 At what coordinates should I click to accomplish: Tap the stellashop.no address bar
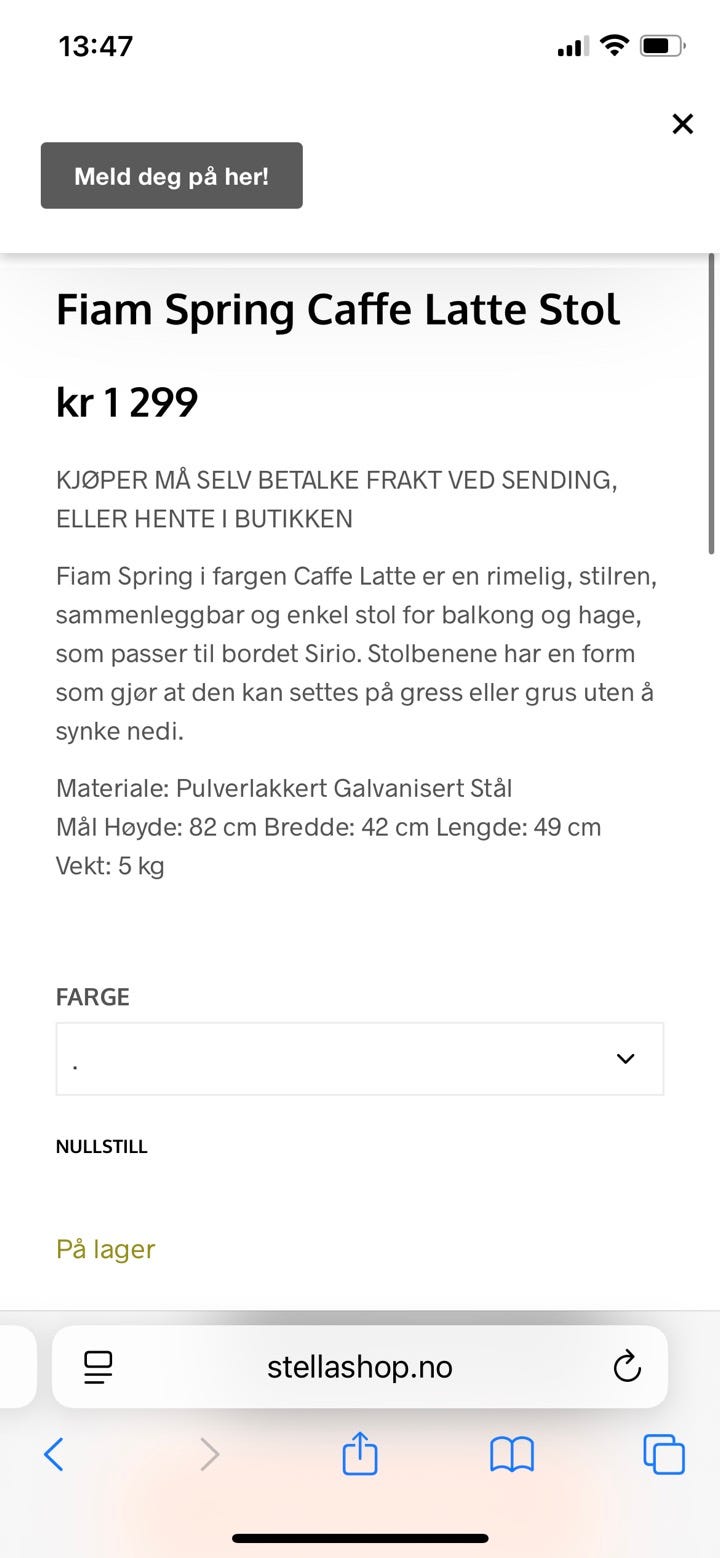pyautogui.click(x=360, y=1367)
